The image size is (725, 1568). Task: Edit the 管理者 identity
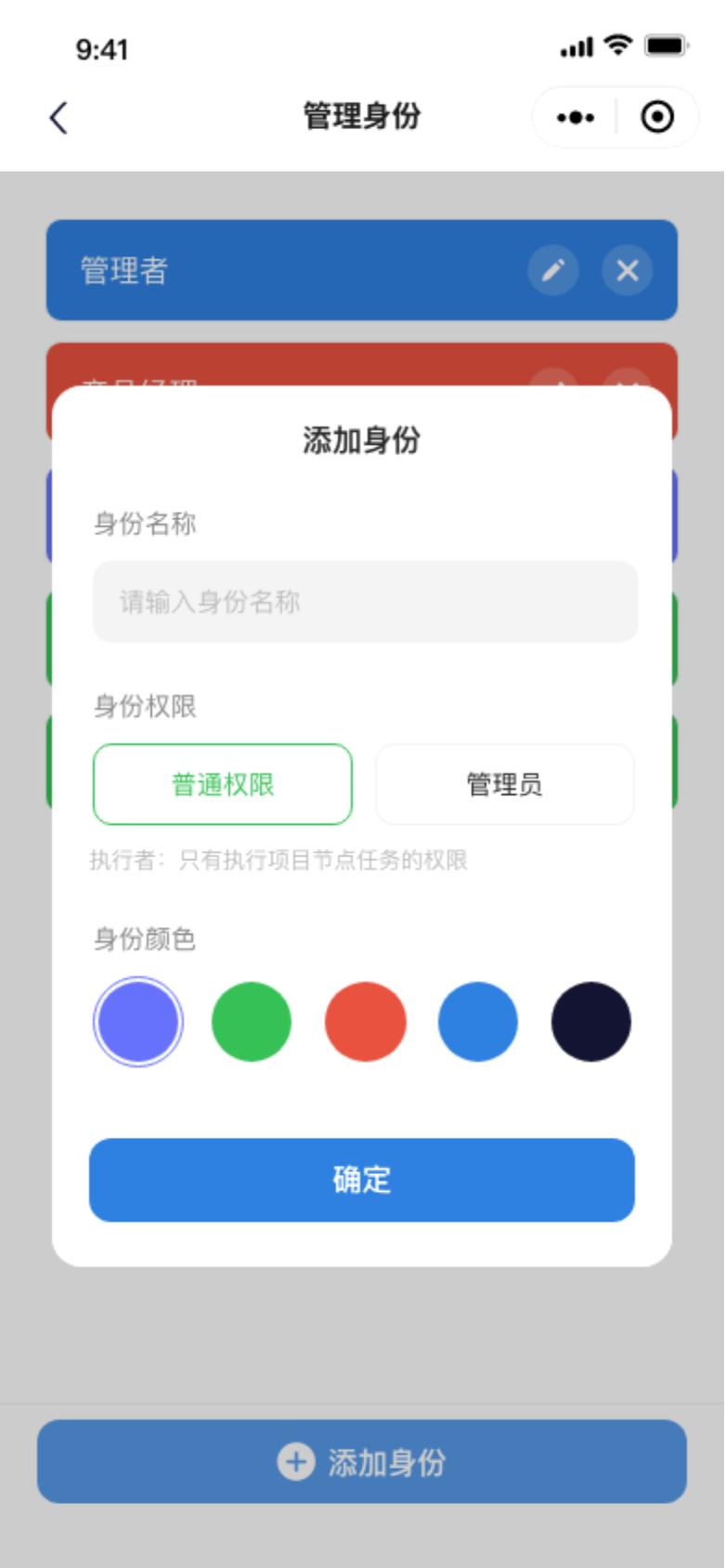point(553,270)
